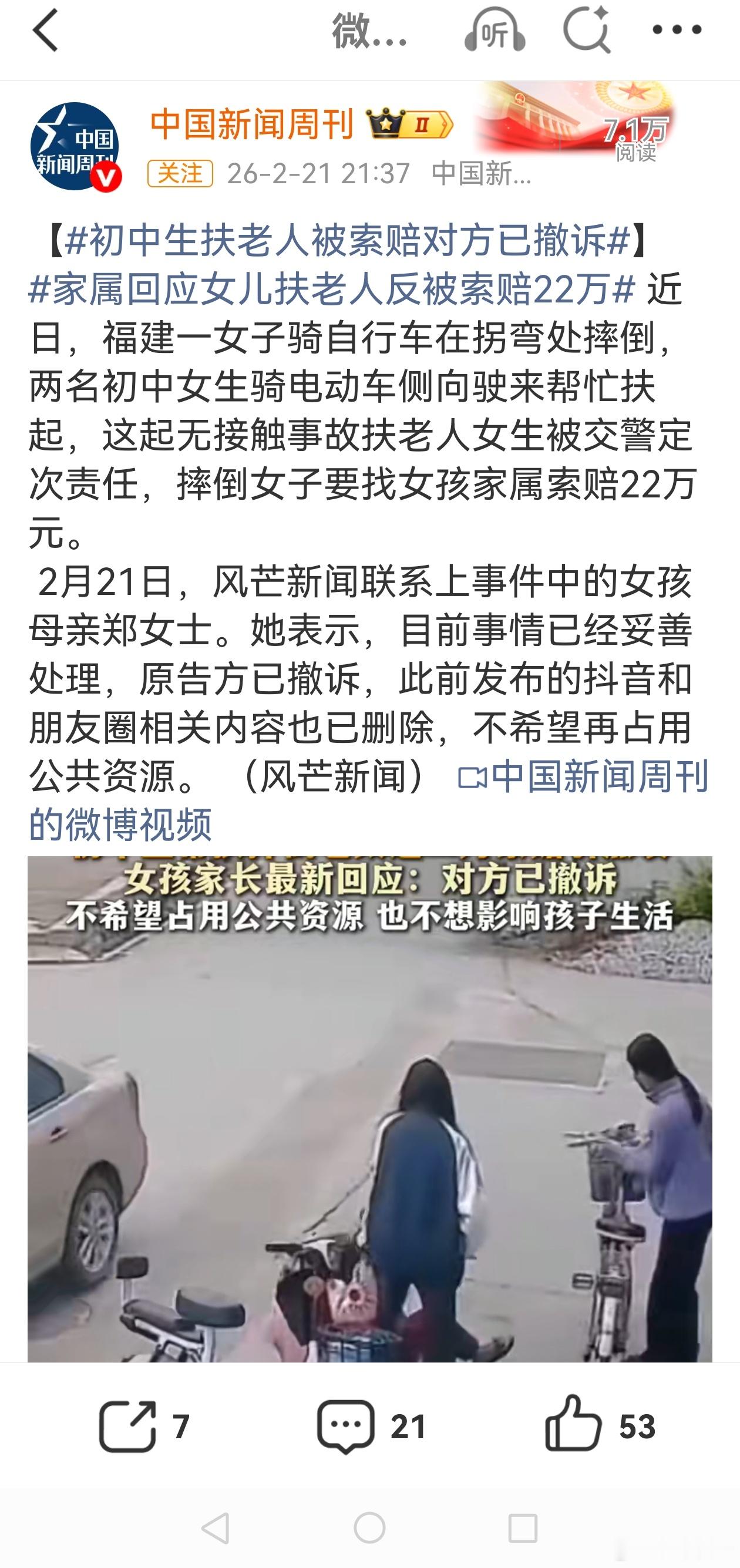
Task: Tap the 7.1万阅读 read count indicator
Action: pos(636,137)
